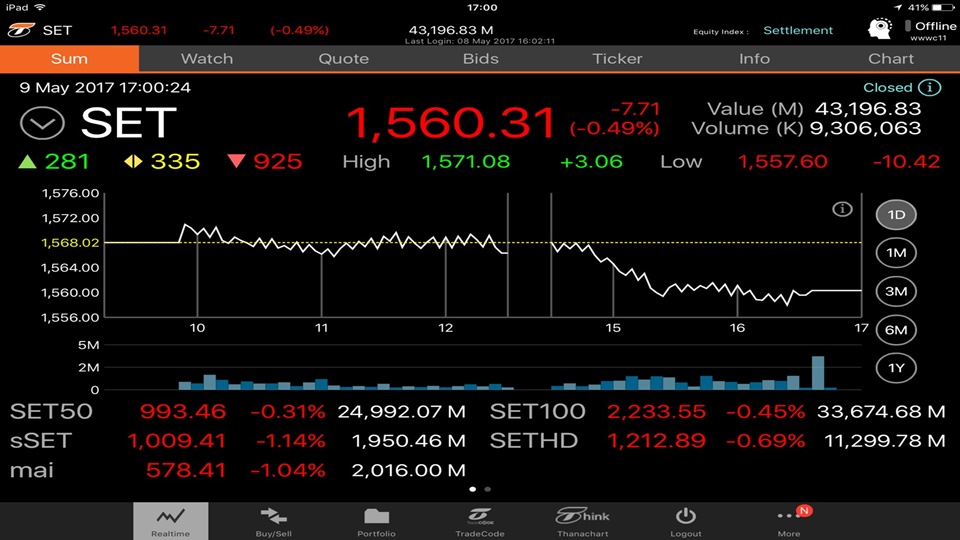Show the 1Y chart range

(896, 367)
